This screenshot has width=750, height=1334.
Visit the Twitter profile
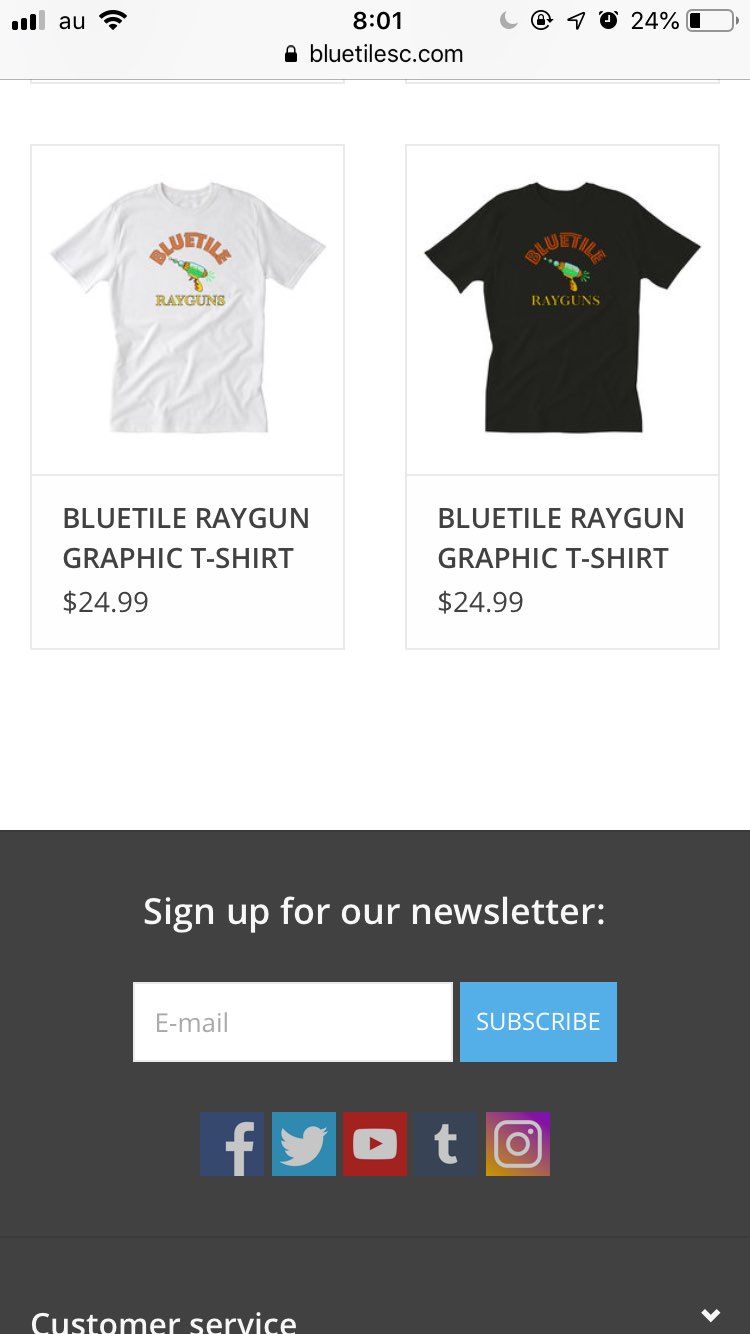click(304, 1144)
